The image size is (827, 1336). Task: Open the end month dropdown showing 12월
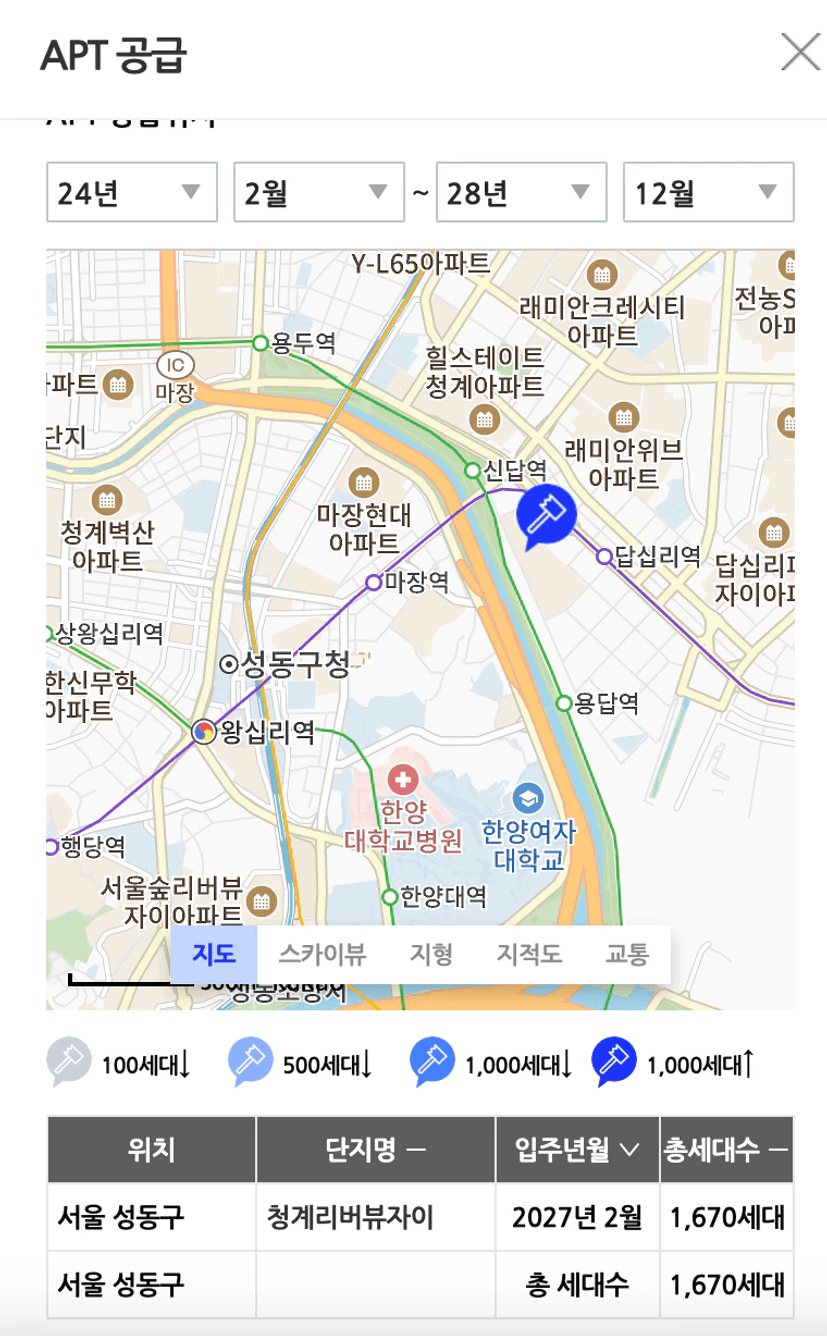coord(708,192)
